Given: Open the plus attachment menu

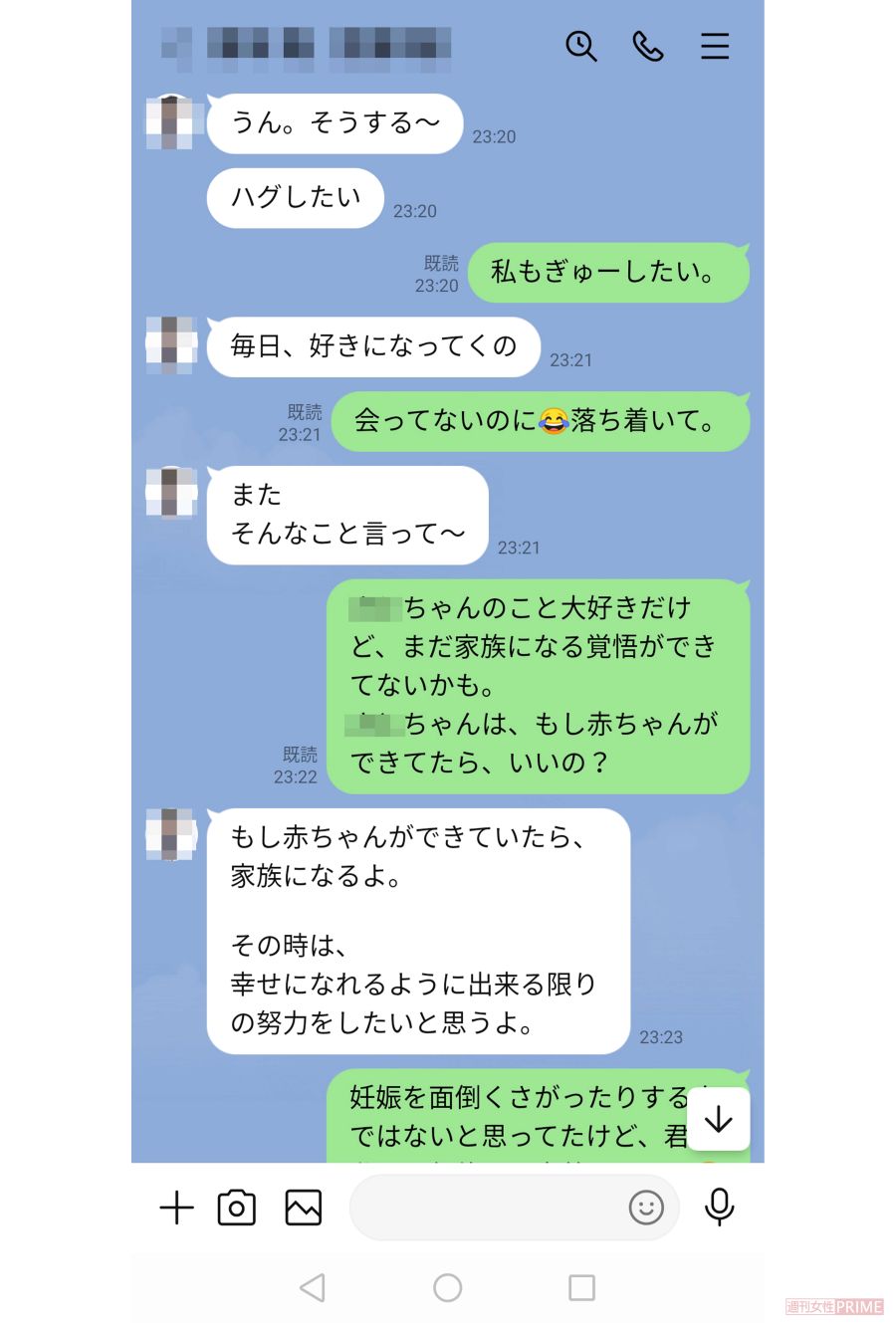Looking at the screenshot, I should (176, 1208).
